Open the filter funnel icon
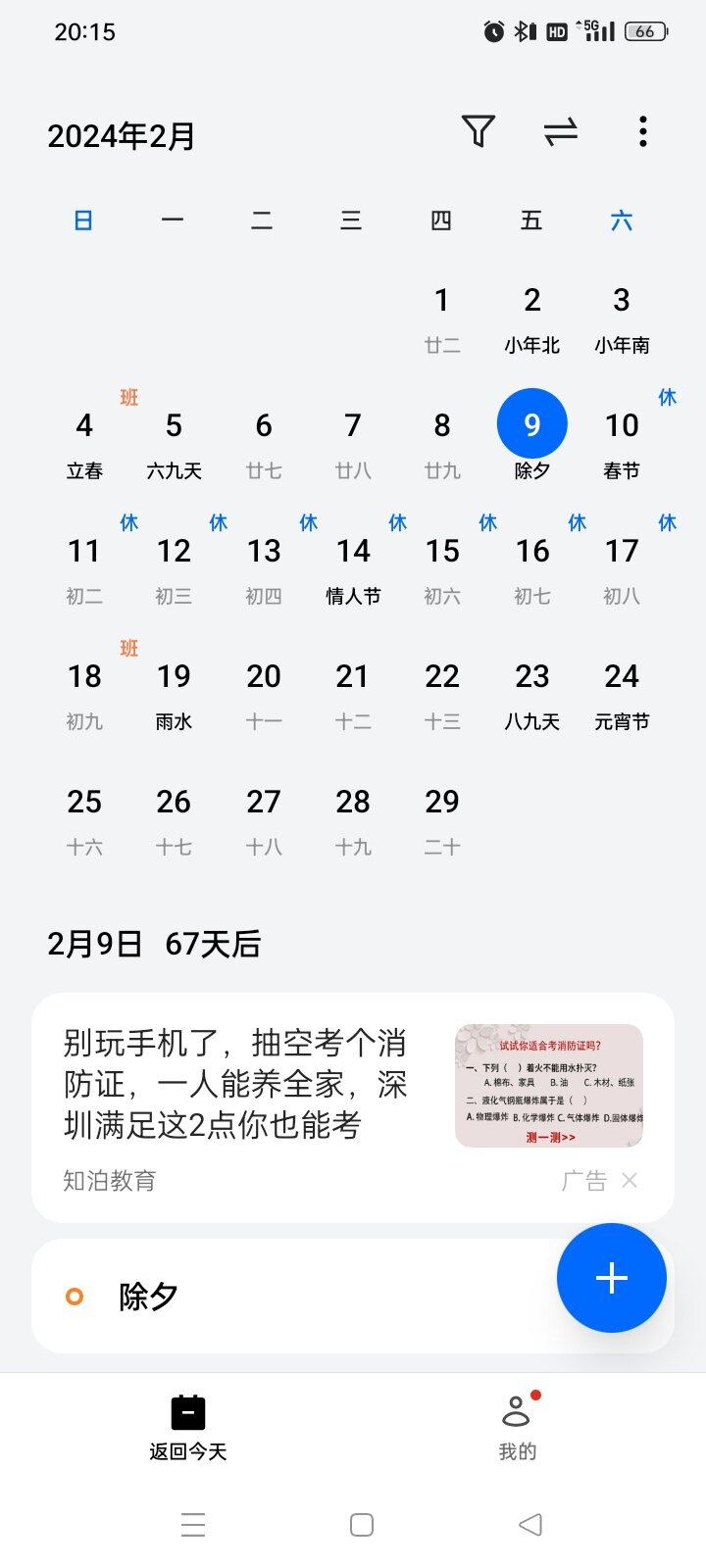The width and height of the screenshot is (706, 1568). (x=478, y=131)
